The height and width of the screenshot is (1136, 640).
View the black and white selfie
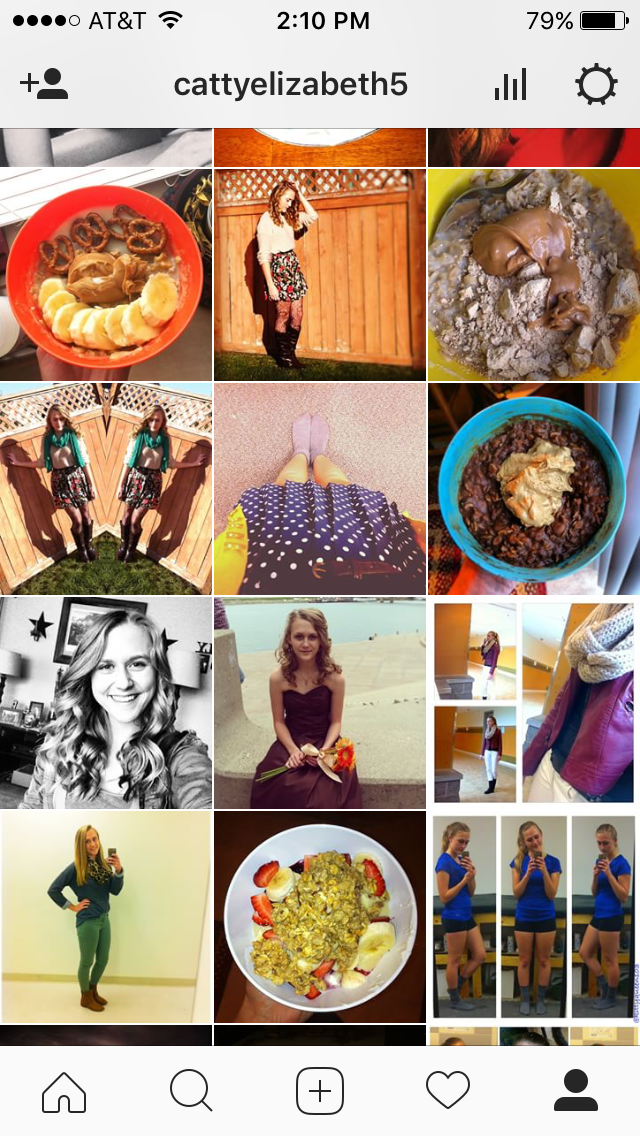(x=106, y=702)
